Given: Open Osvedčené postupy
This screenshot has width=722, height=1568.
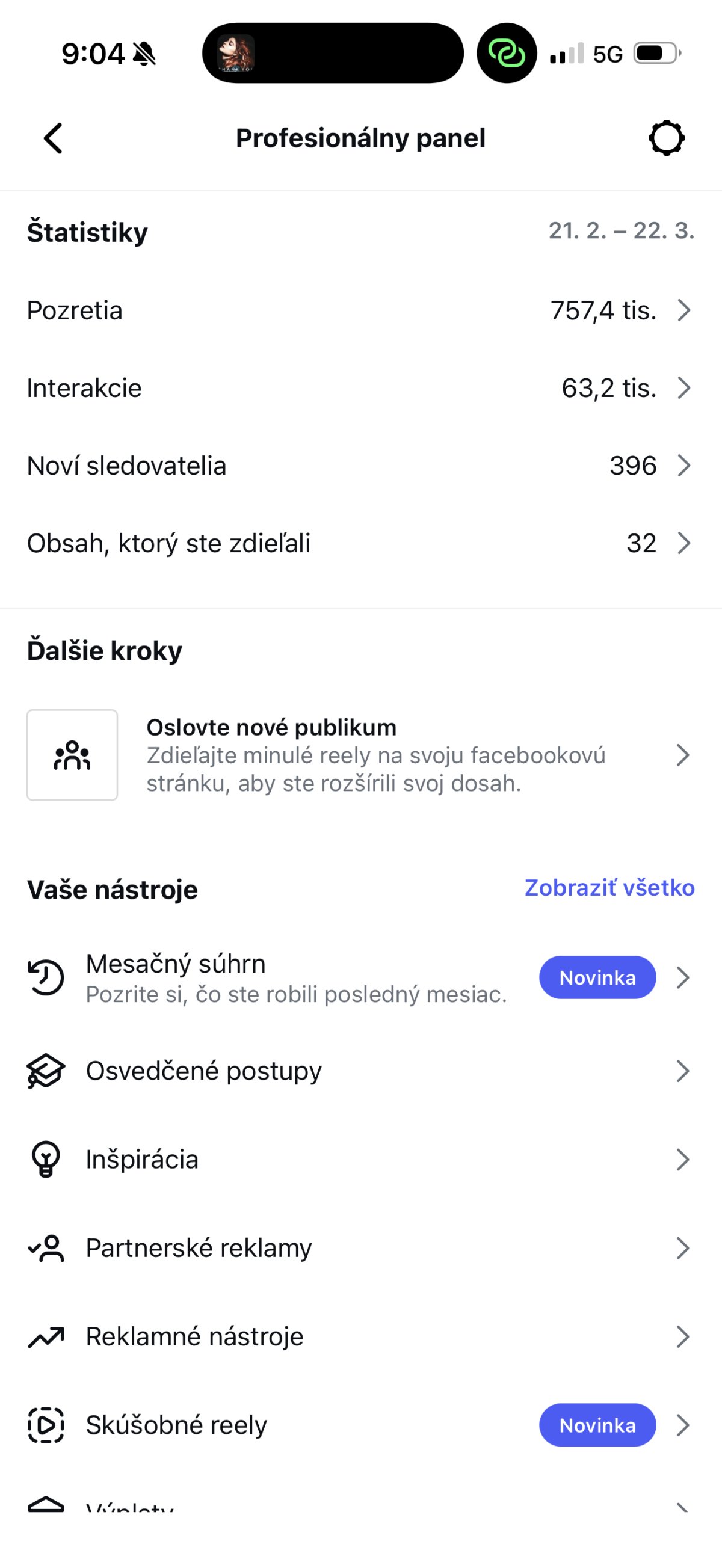Looking at the screenshot, I should [360, 1071].
